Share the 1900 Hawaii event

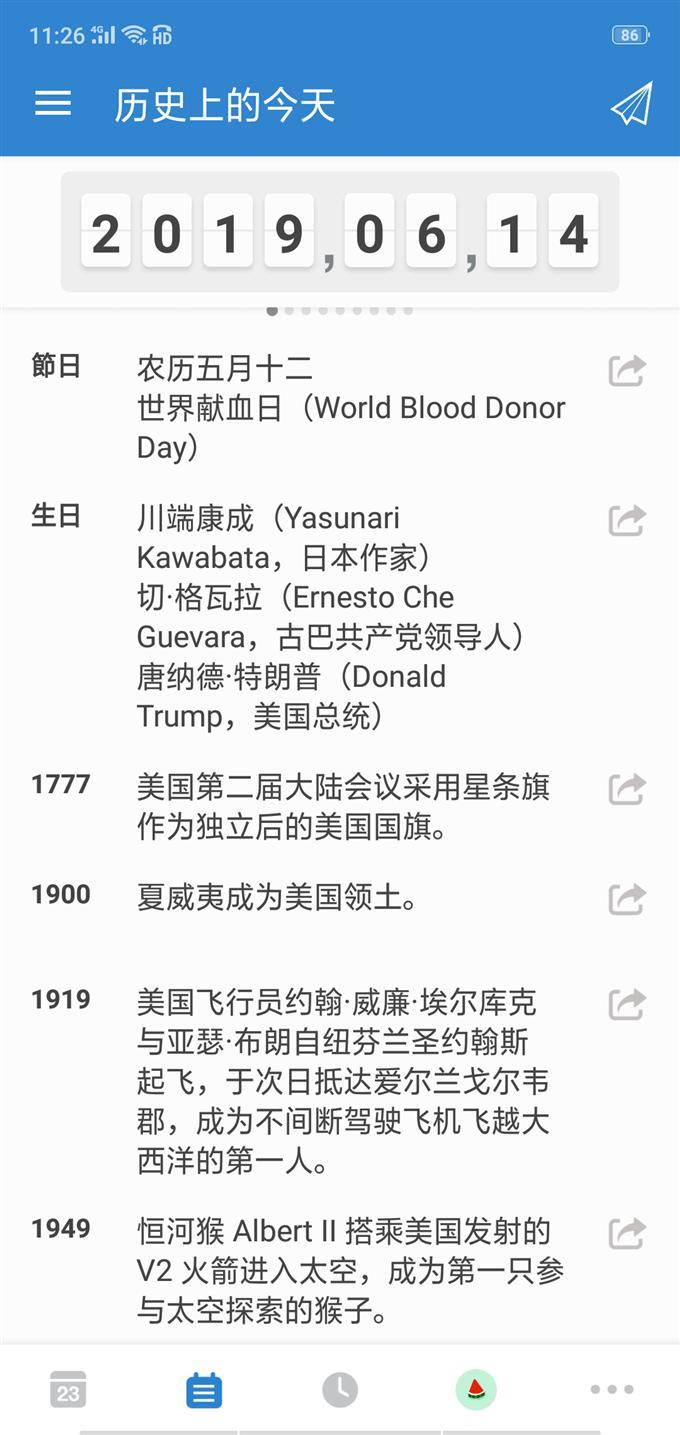[627, 899]
